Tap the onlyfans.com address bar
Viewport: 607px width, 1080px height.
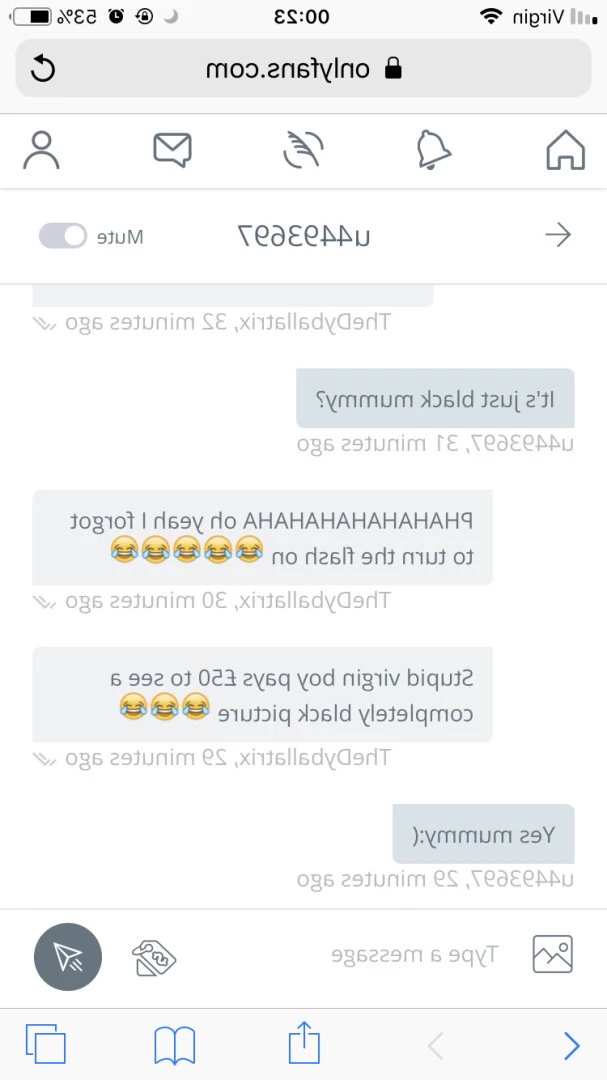[x=303, y=68]
